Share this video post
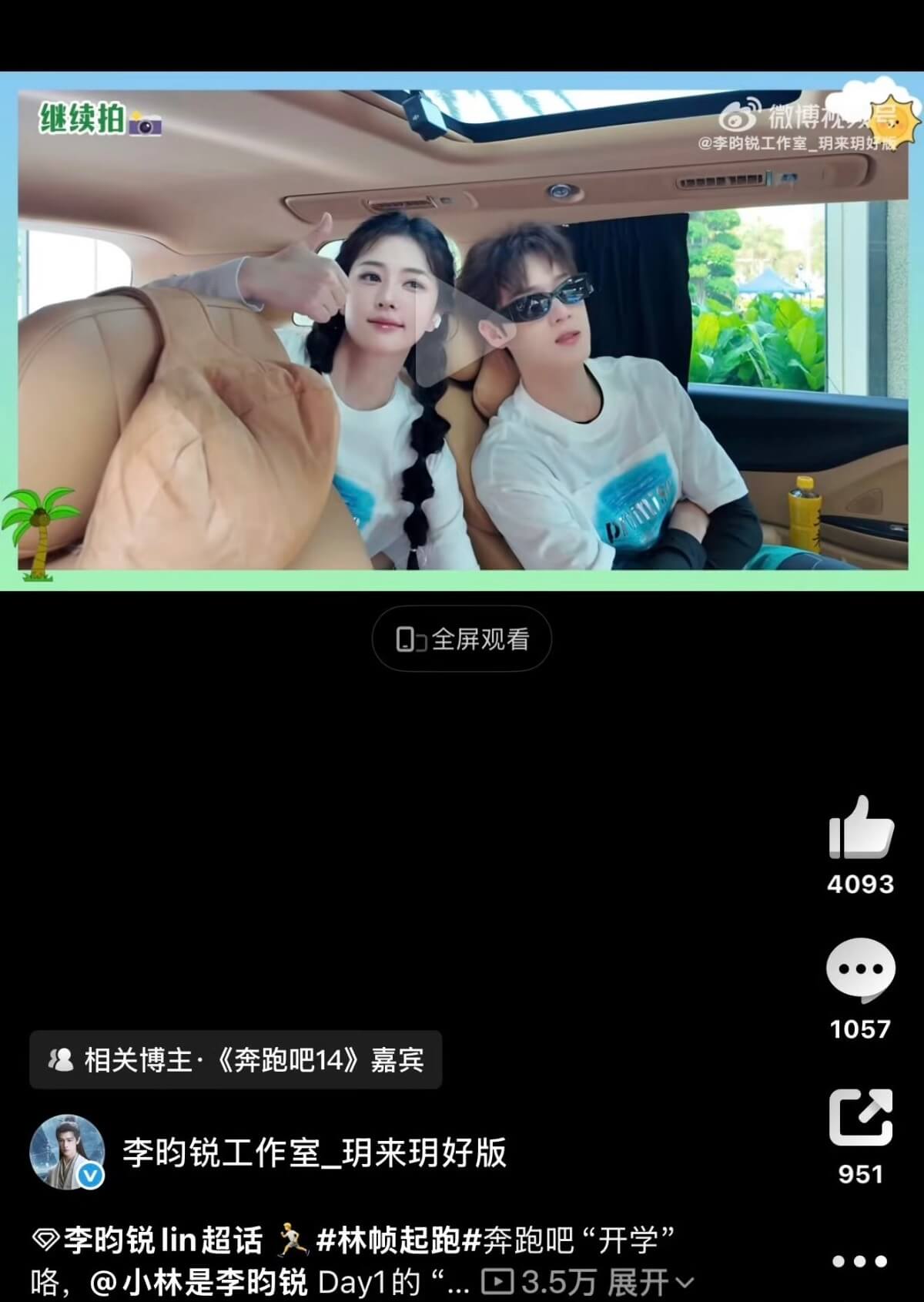The height and width of the screenshot is (1302, 924). point(860,1117)
